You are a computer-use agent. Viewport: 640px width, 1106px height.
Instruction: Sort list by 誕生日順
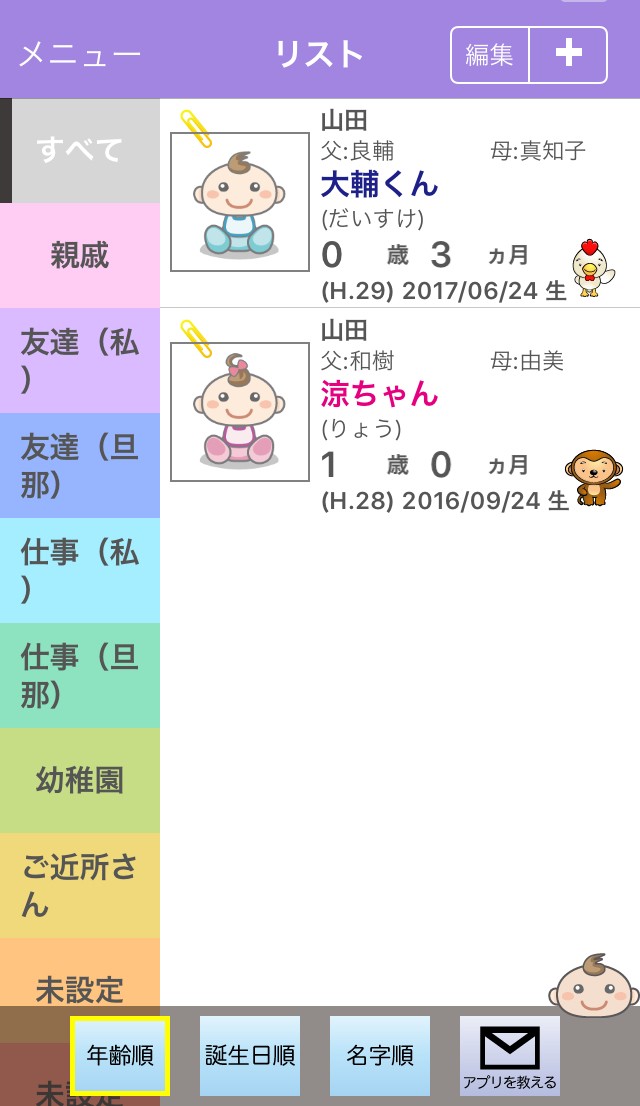click(250, 1055)
